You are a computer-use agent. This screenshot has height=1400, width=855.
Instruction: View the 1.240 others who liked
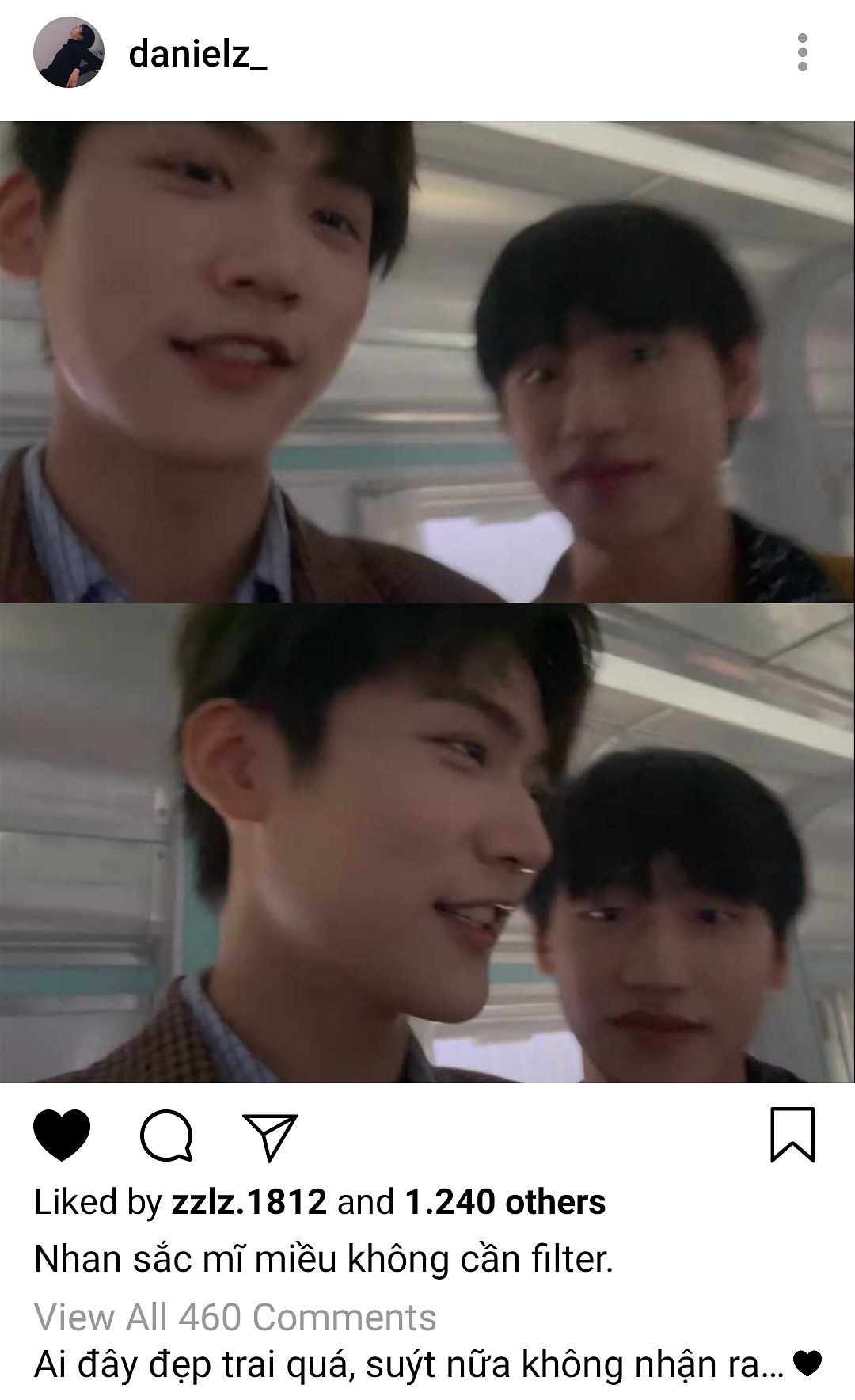[505, 1202]
